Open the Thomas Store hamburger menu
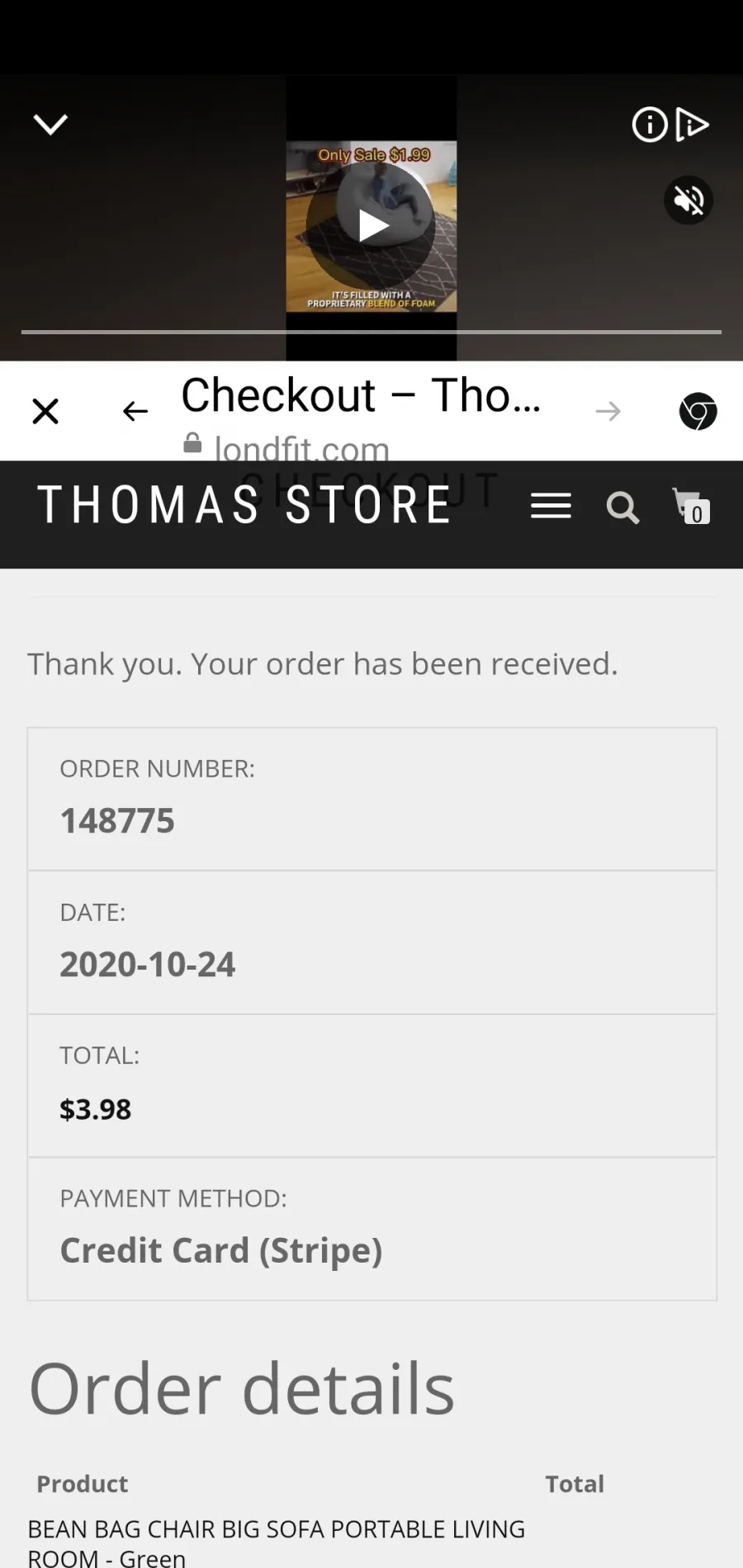This screenshot has width=743, height=1568. coord(551,506)
